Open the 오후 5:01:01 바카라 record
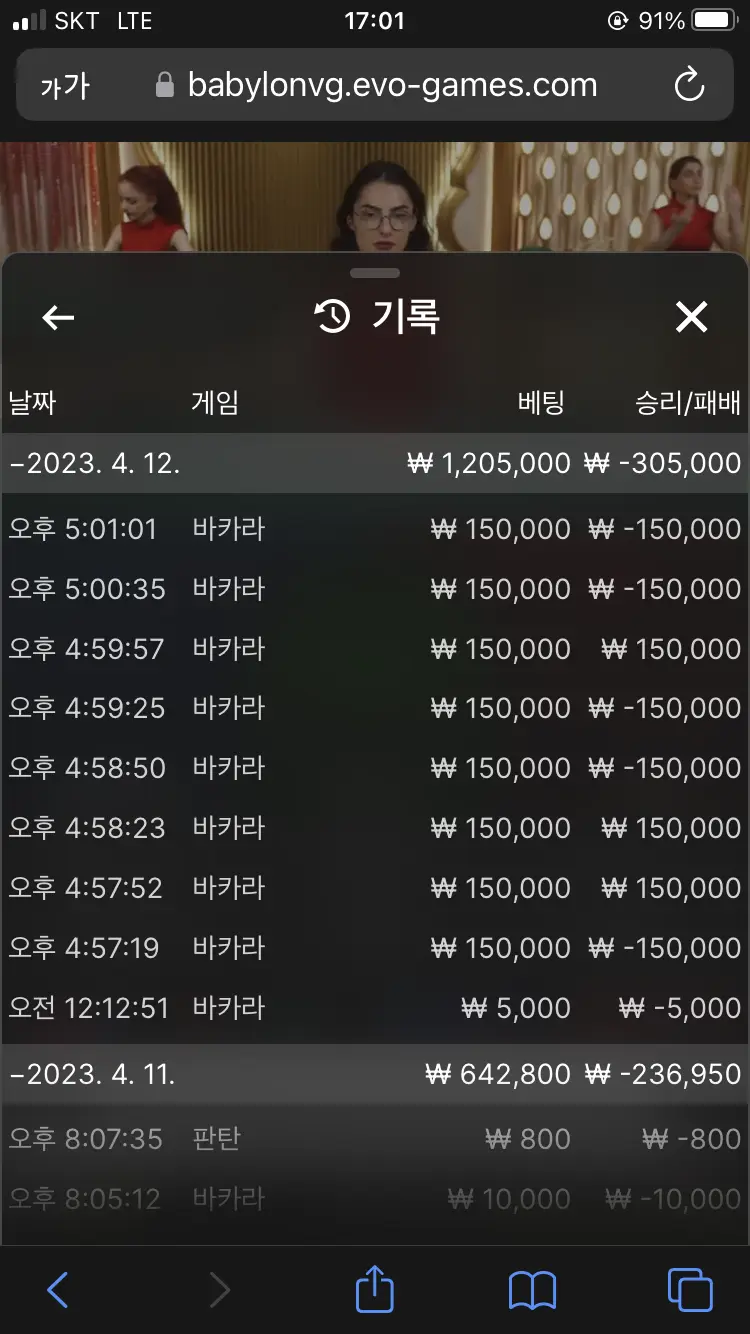Image resolution: width=750 pixels, height=1334 pixels. point(375,529)
